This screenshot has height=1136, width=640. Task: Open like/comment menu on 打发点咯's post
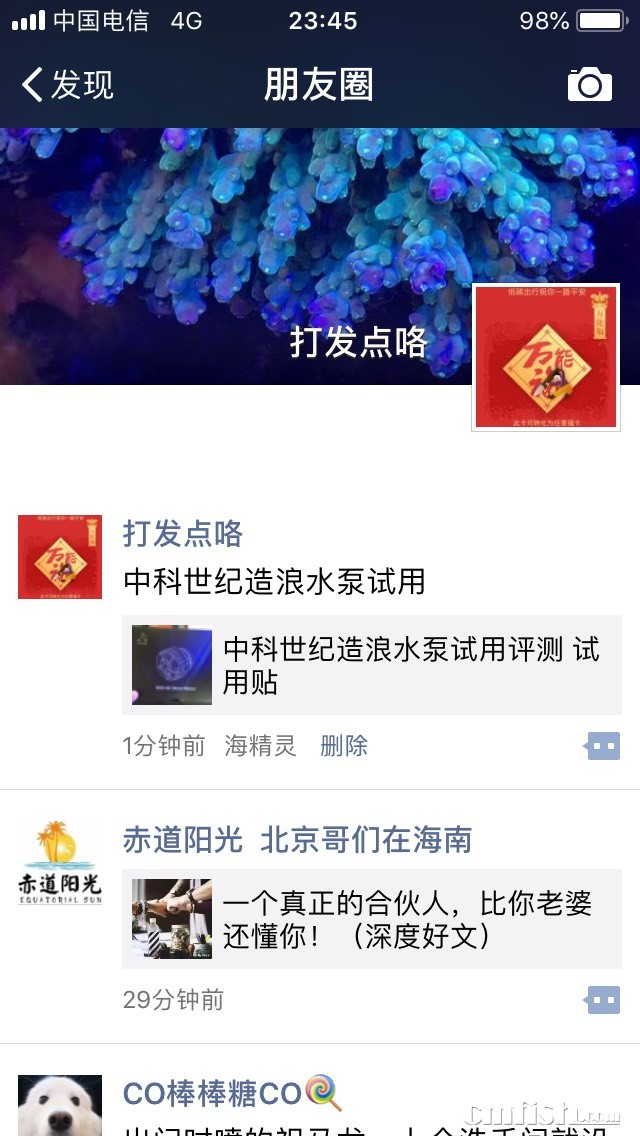click(603, 746)
